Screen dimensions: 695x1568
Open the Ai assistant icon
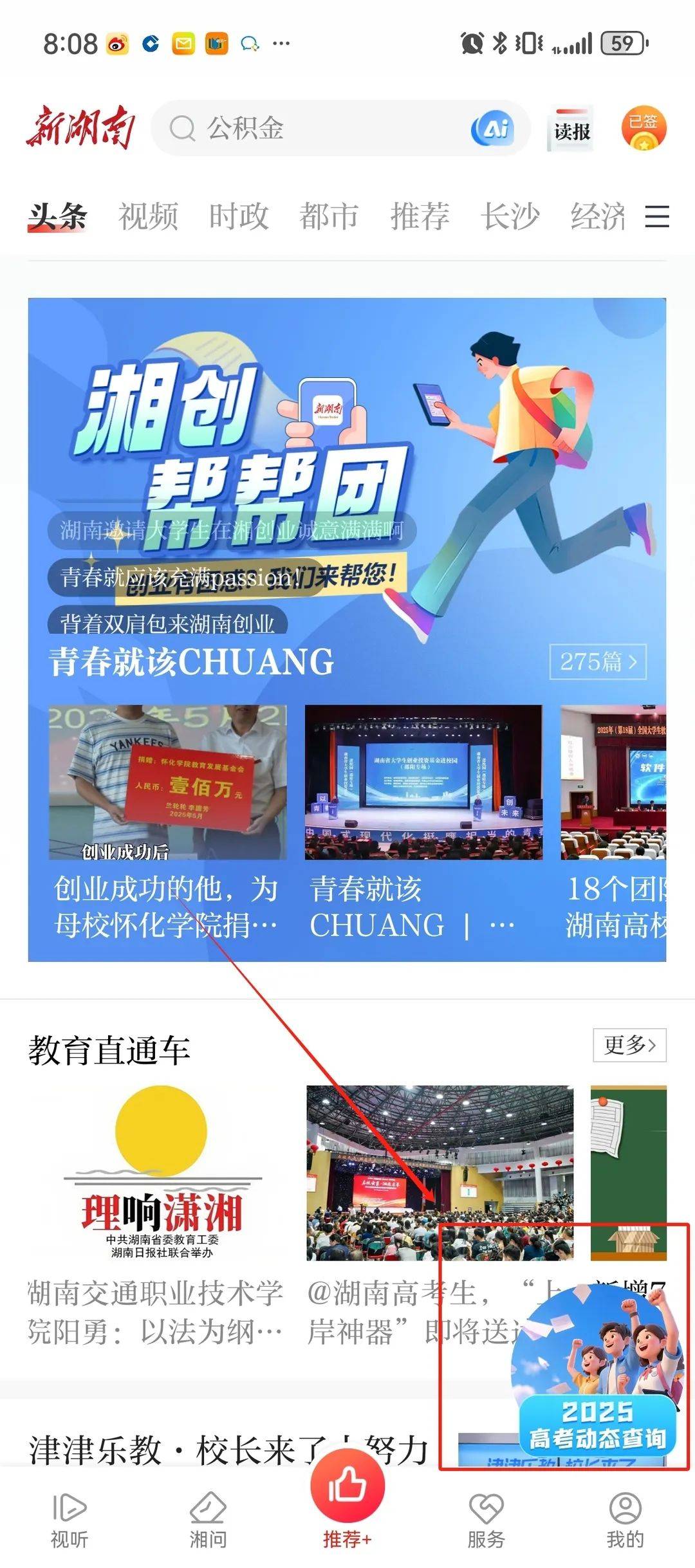[492, 129]
